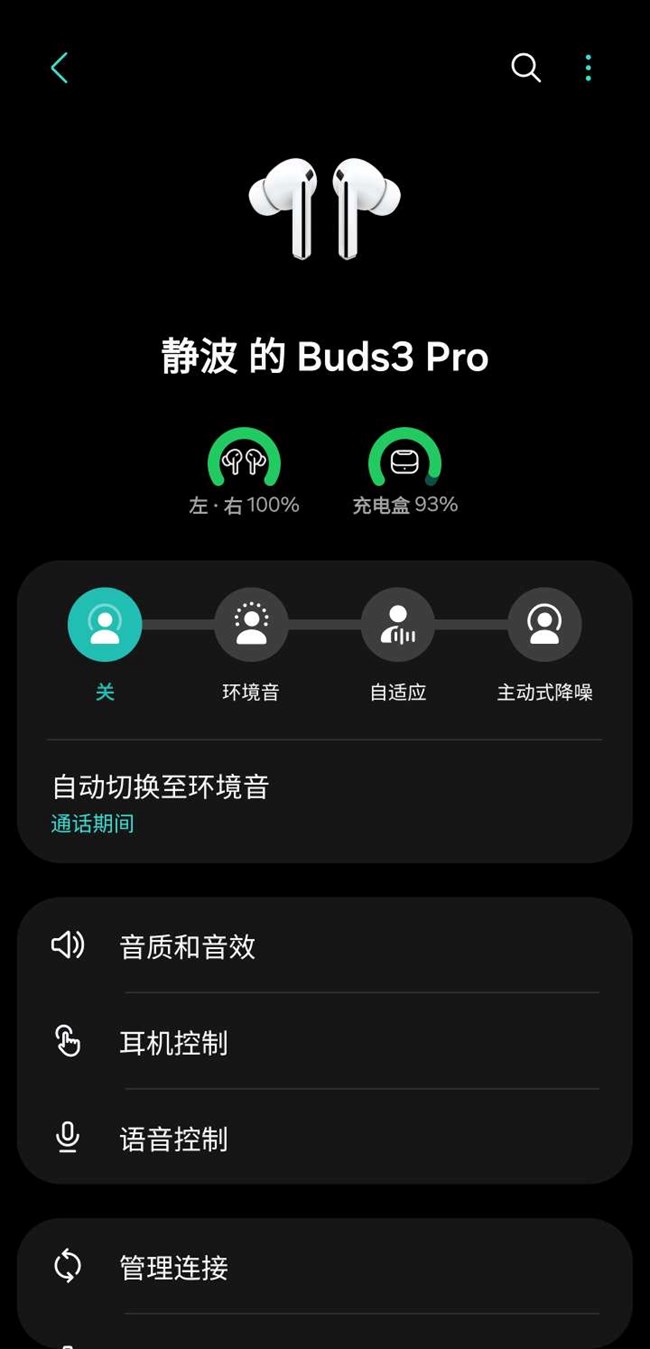
Task: Enable 主动式降噪 active noise cancelling
Action: [x=544, y=625]
